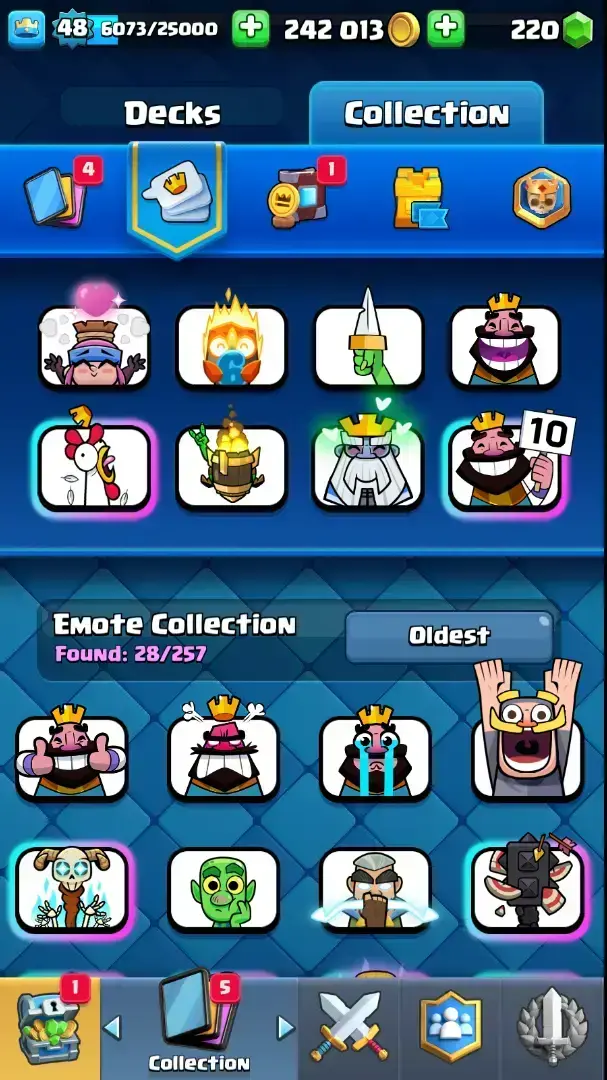607x1080 pixels.
Task: Buy gems using the green plus button
Action: [x=251, y=29]
